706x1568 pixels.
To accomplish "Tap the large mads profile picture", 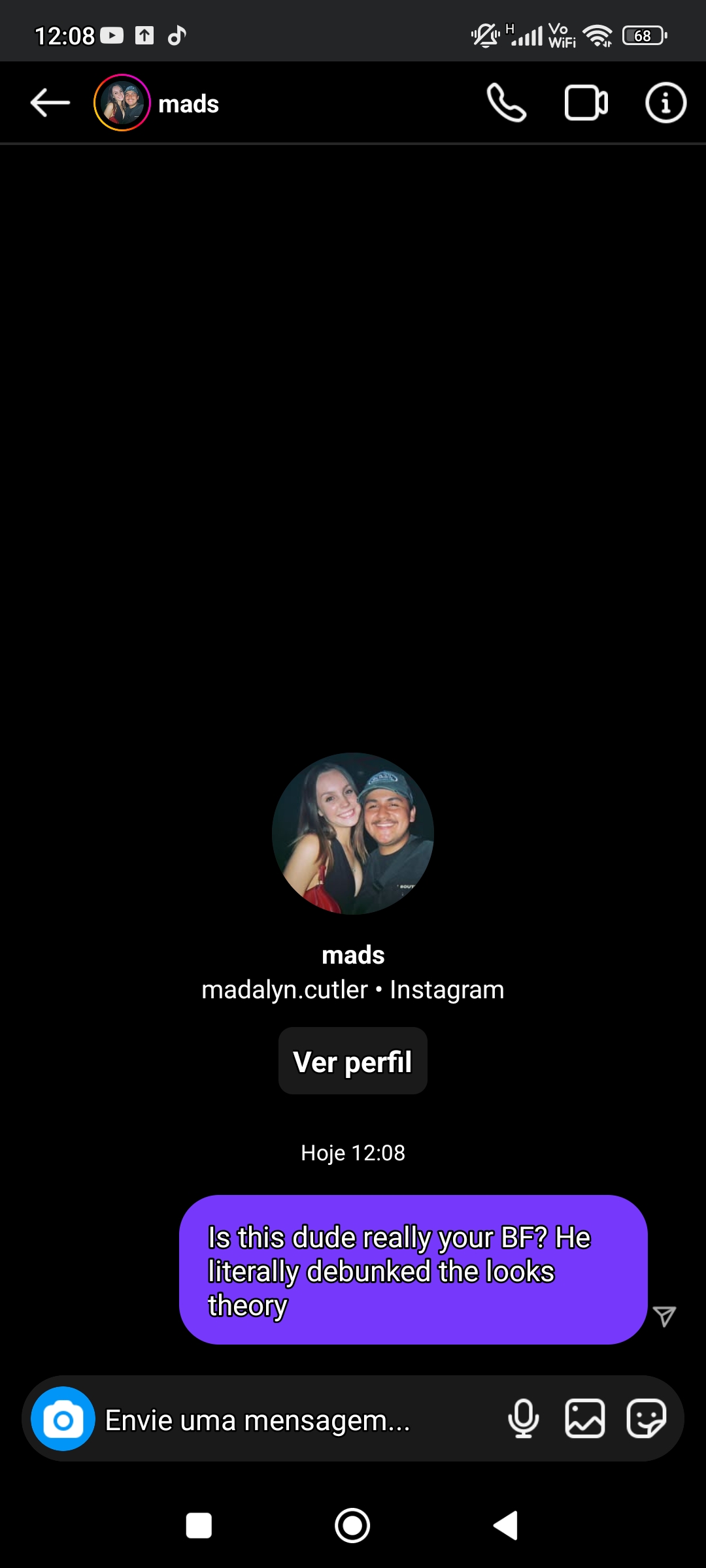I will (353, 834).
